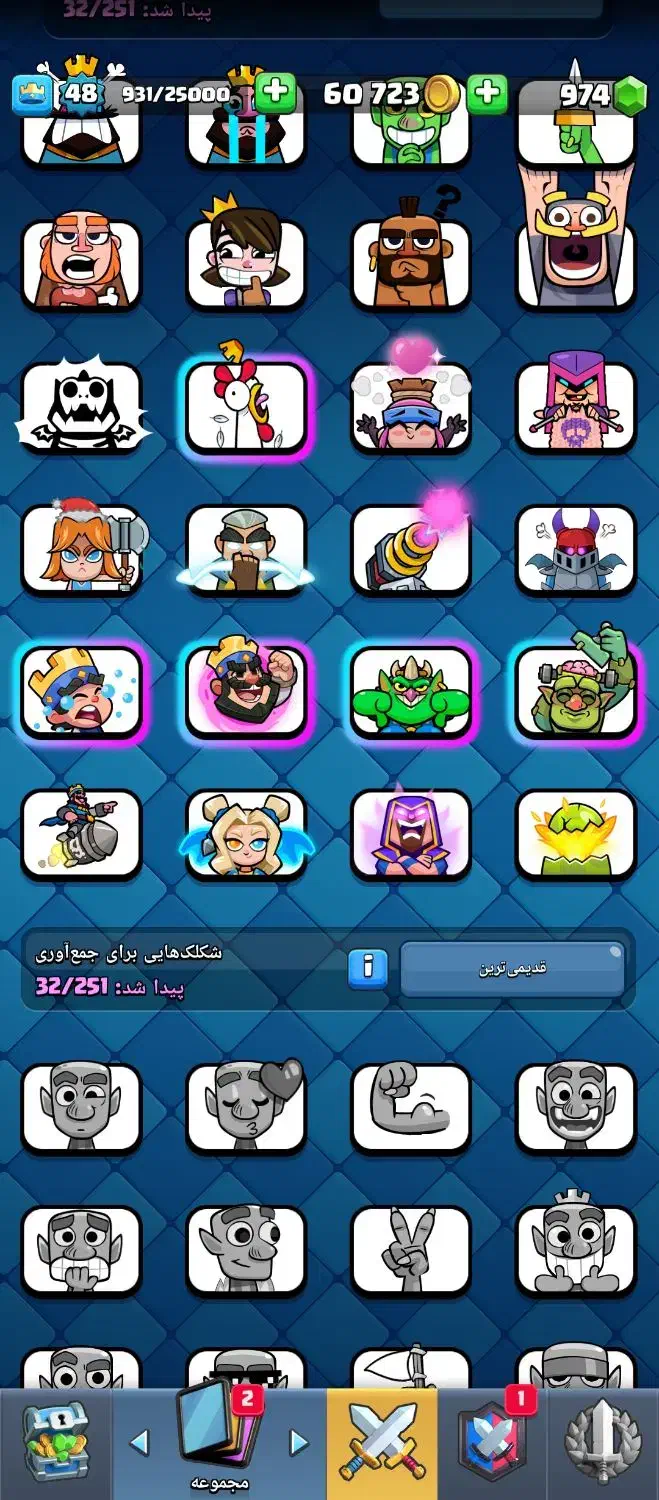Tap the green plus next to experience points

point(274,94)
